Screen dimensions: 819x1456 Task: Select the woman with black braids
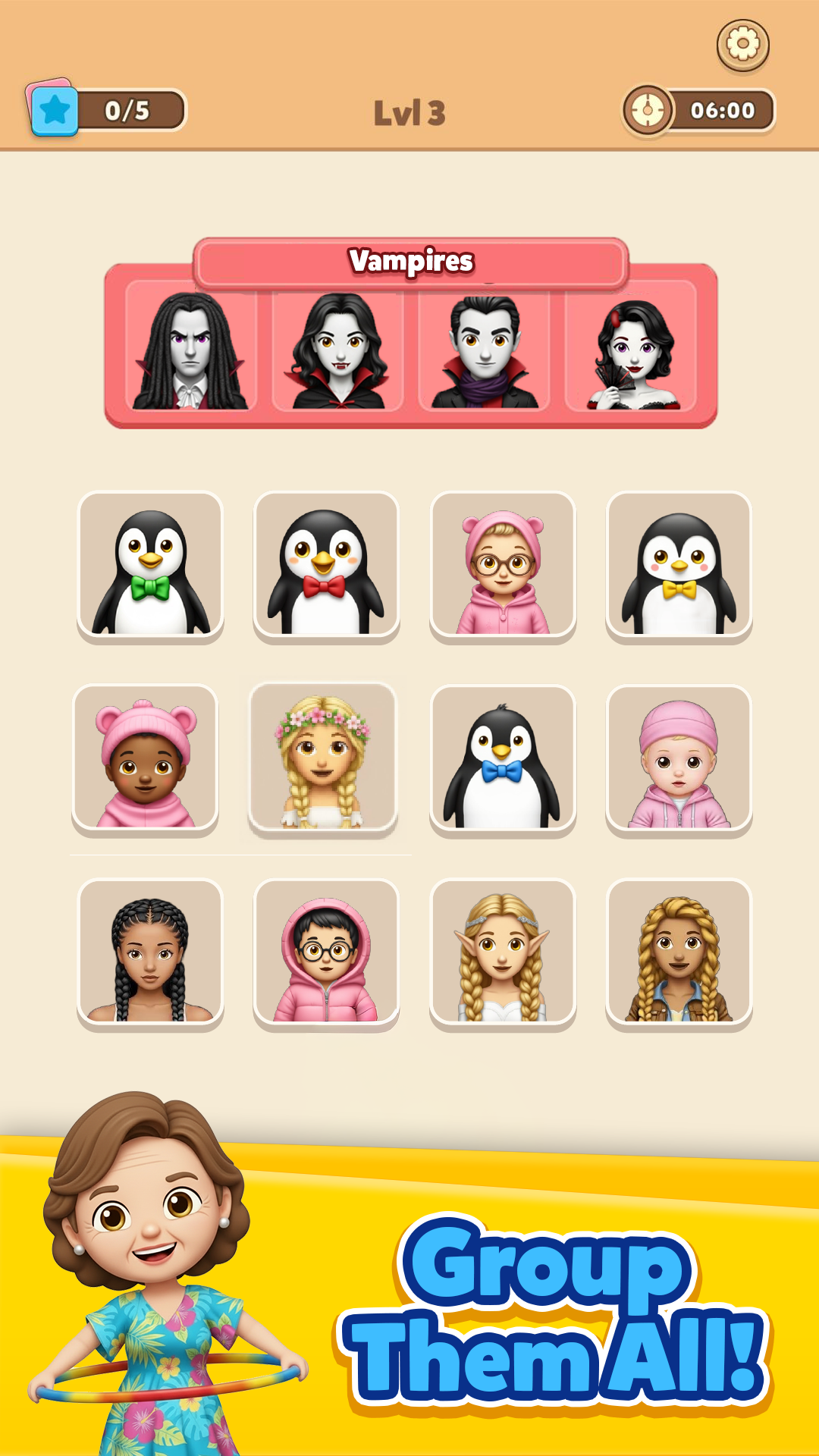[150, 953]
